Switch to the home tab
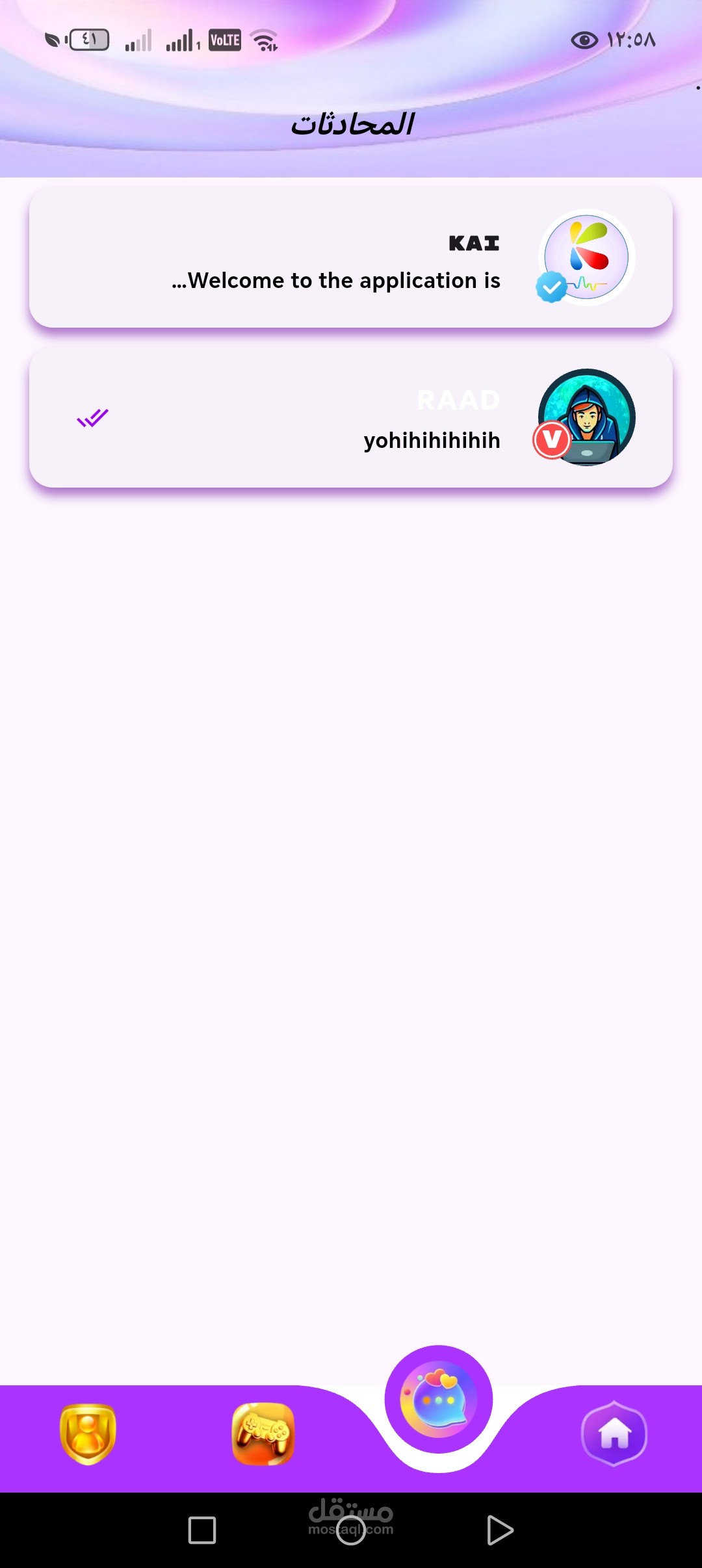The width and height of the screenshot is (702, 1568). [614, 1433]
